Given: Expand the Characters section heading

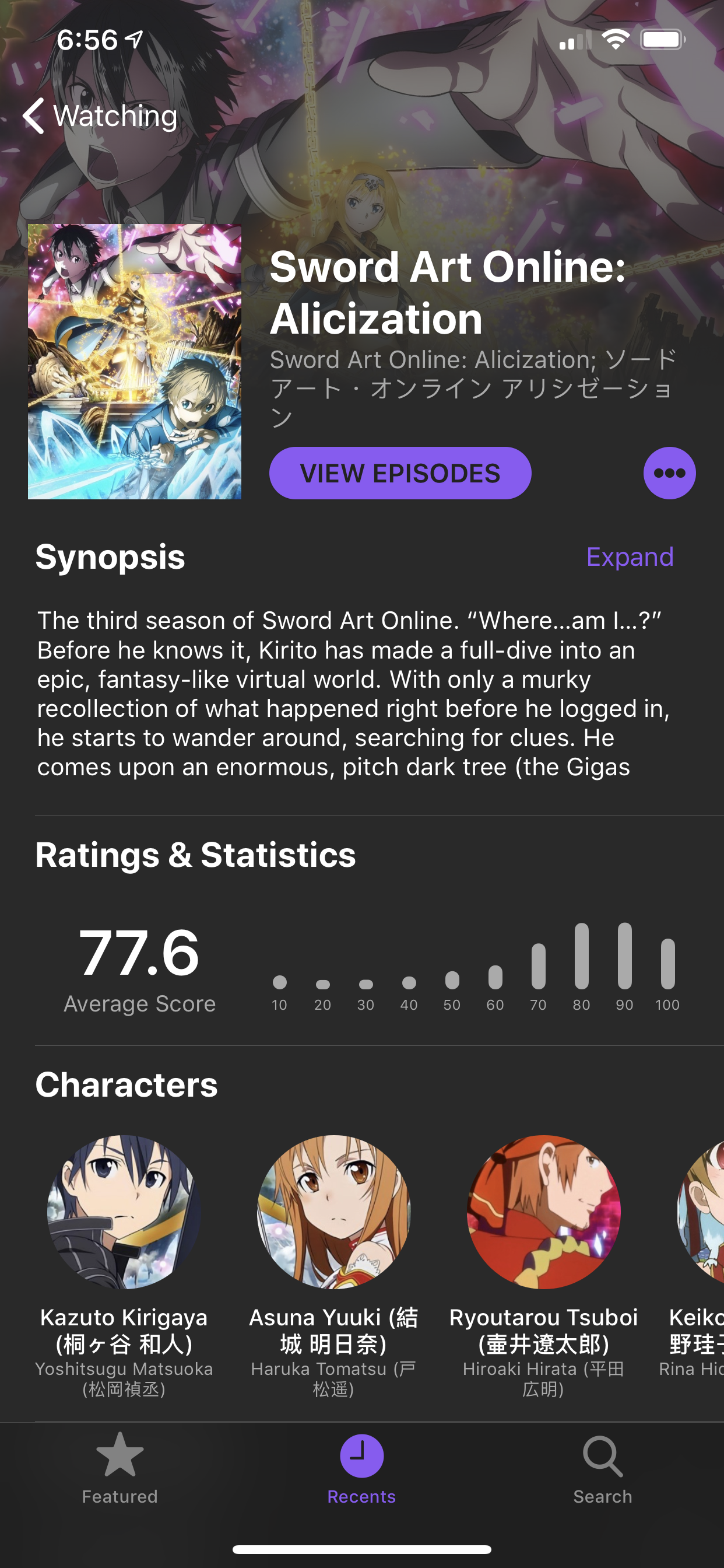Looking at the screenshot, I should (126, 1084).
